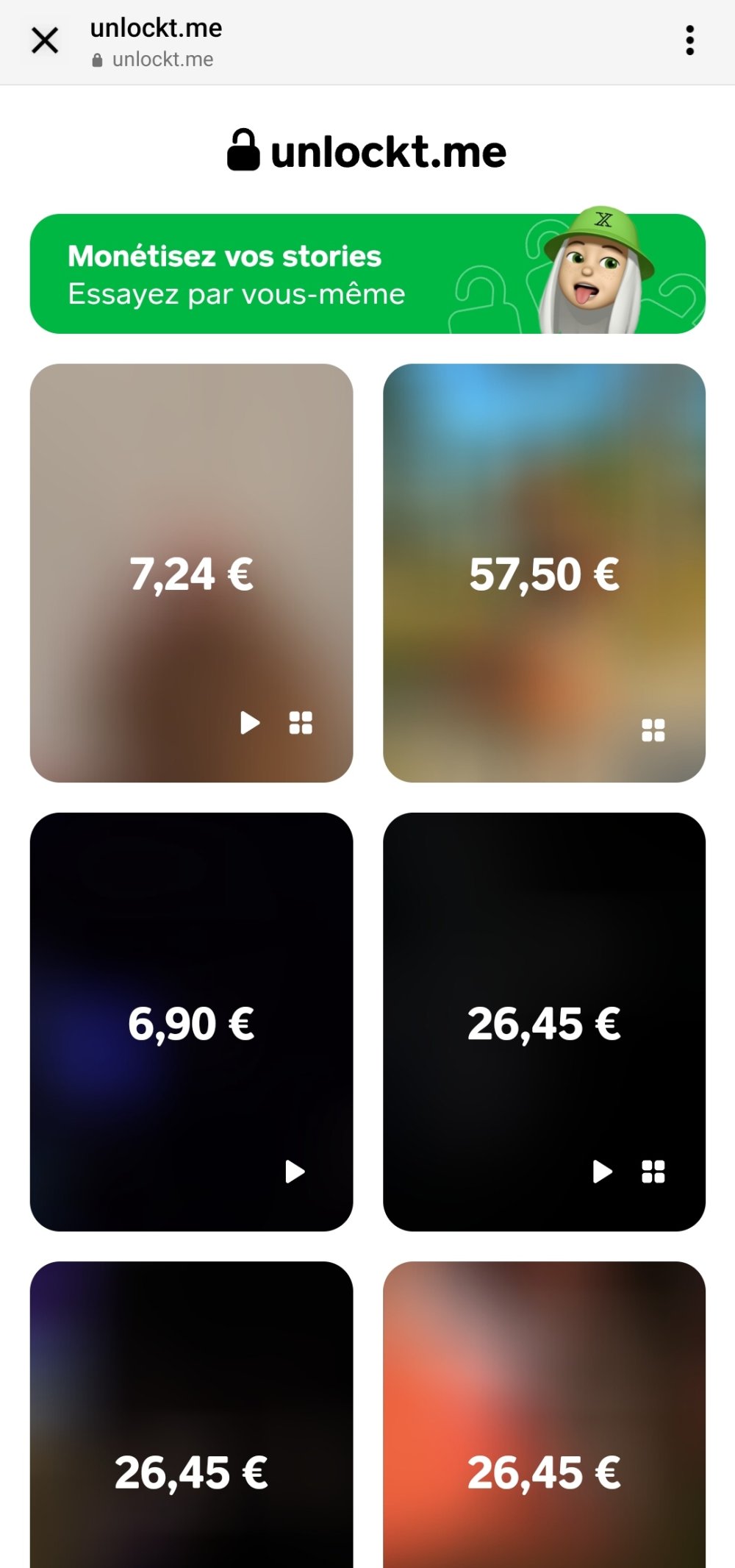Open the browser overflow menu
Screen dimensions: 735x1568
pyautogui.click(x=689, y=41)
